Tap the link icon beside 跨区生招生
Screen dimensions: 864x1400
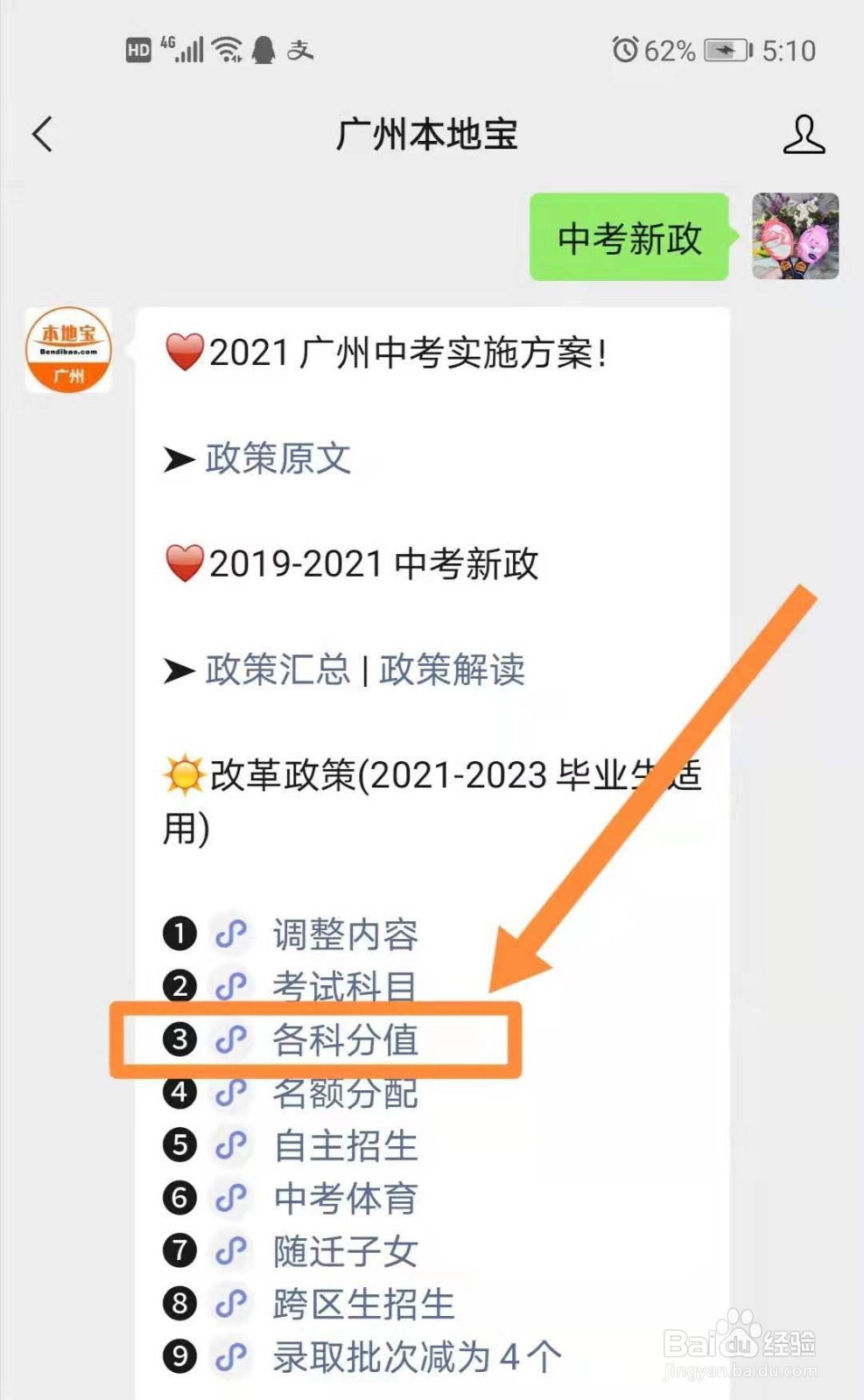tap(230, 1303)
